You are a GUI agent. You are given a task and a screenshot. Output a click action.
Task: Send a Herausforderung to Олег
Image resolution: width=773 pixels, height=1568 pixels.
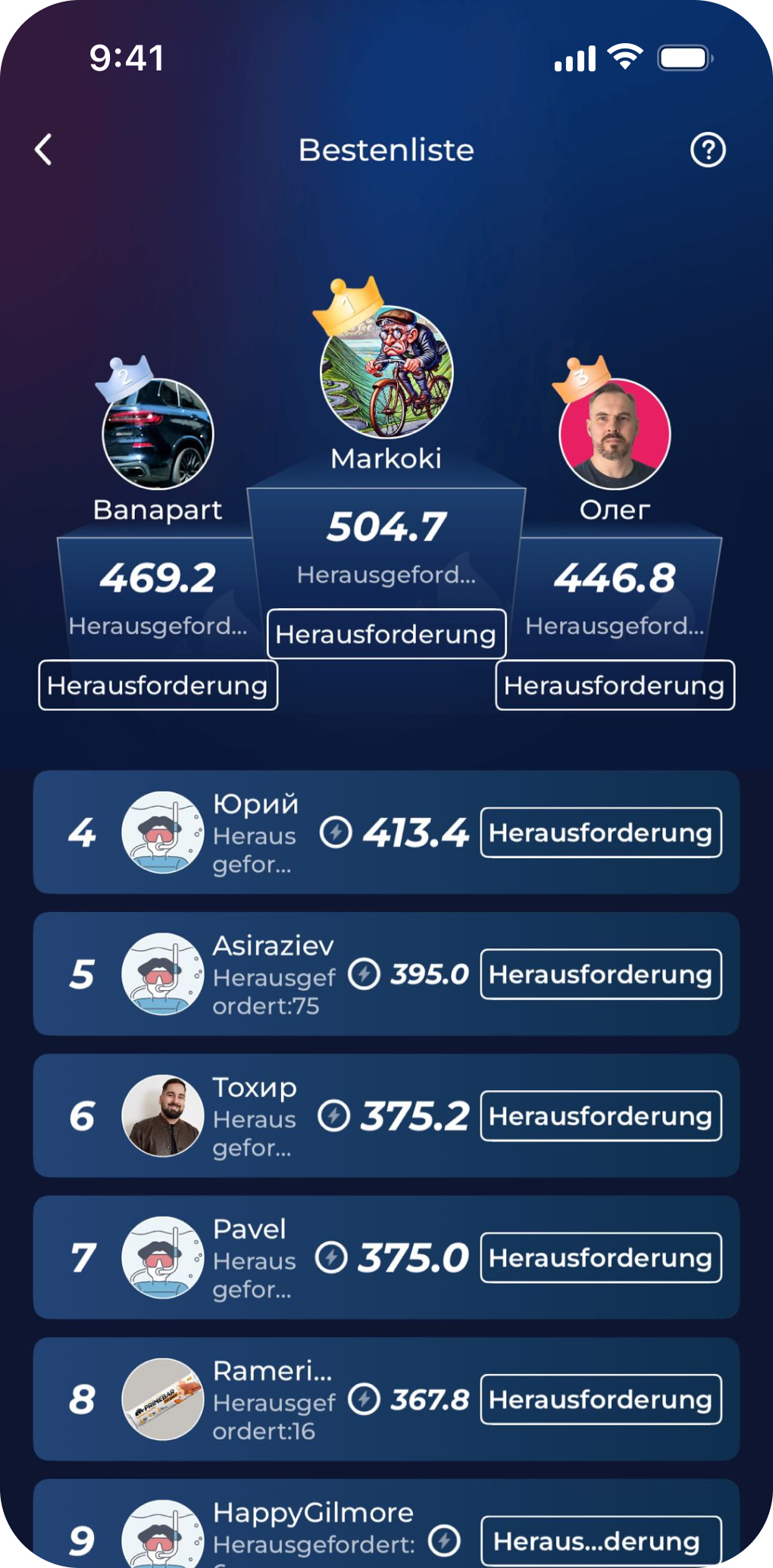pos(615,686)
